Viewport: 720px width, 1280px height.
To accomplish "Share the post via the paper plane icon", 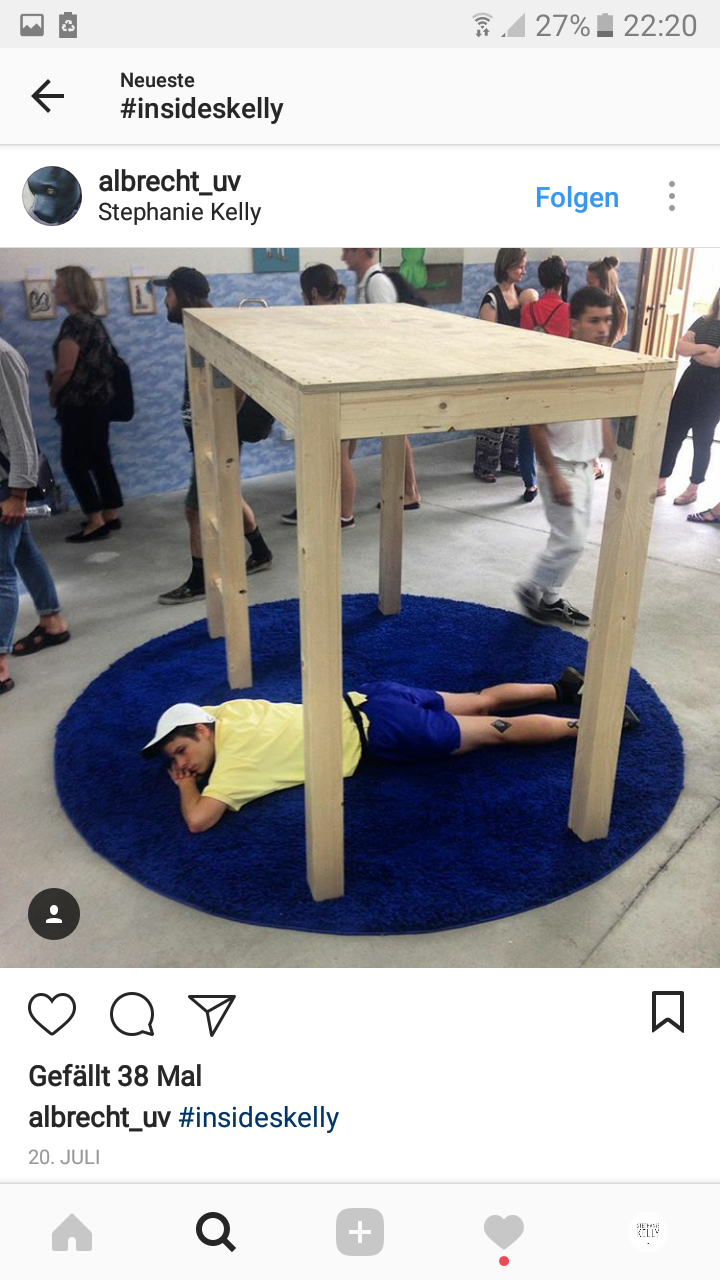I will pyautogui.click(x=212, y=1014).
